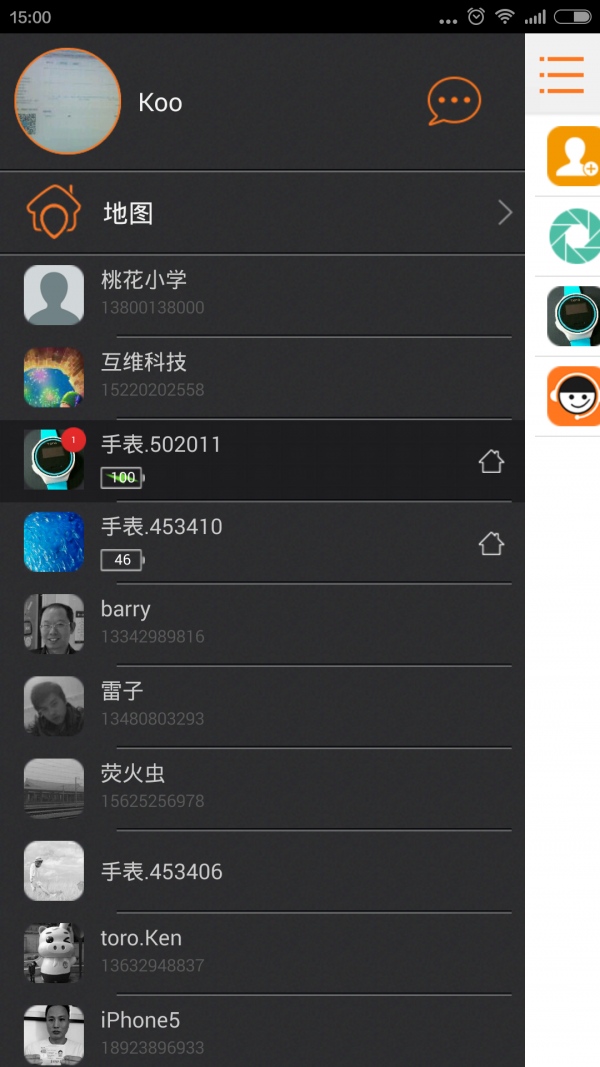
Task: Open contact 互维科技
Action: click(x=262, y=376)
